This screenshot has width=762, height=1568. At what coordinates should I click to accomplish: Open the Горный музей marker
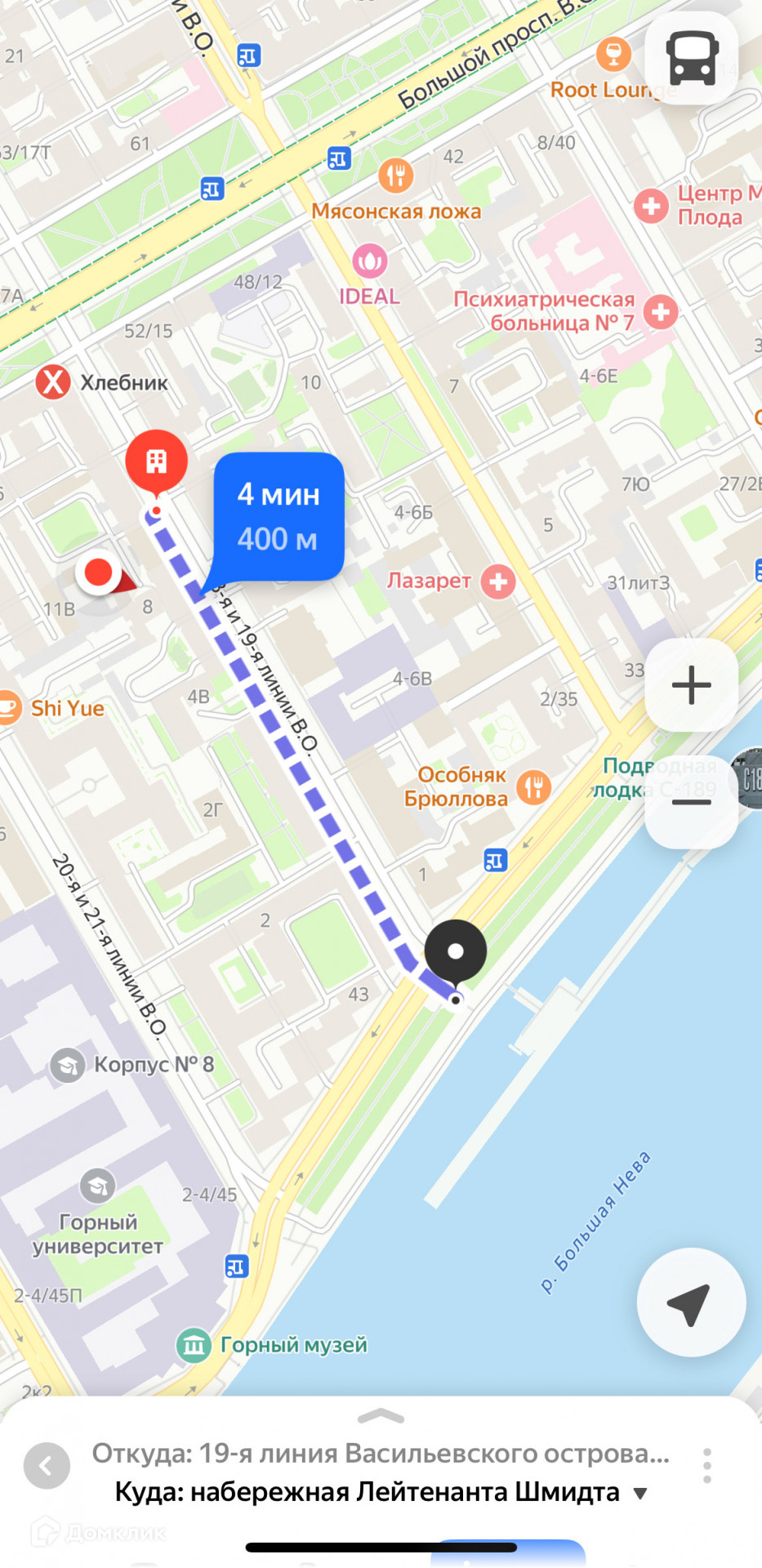(x=194, y=1345)
